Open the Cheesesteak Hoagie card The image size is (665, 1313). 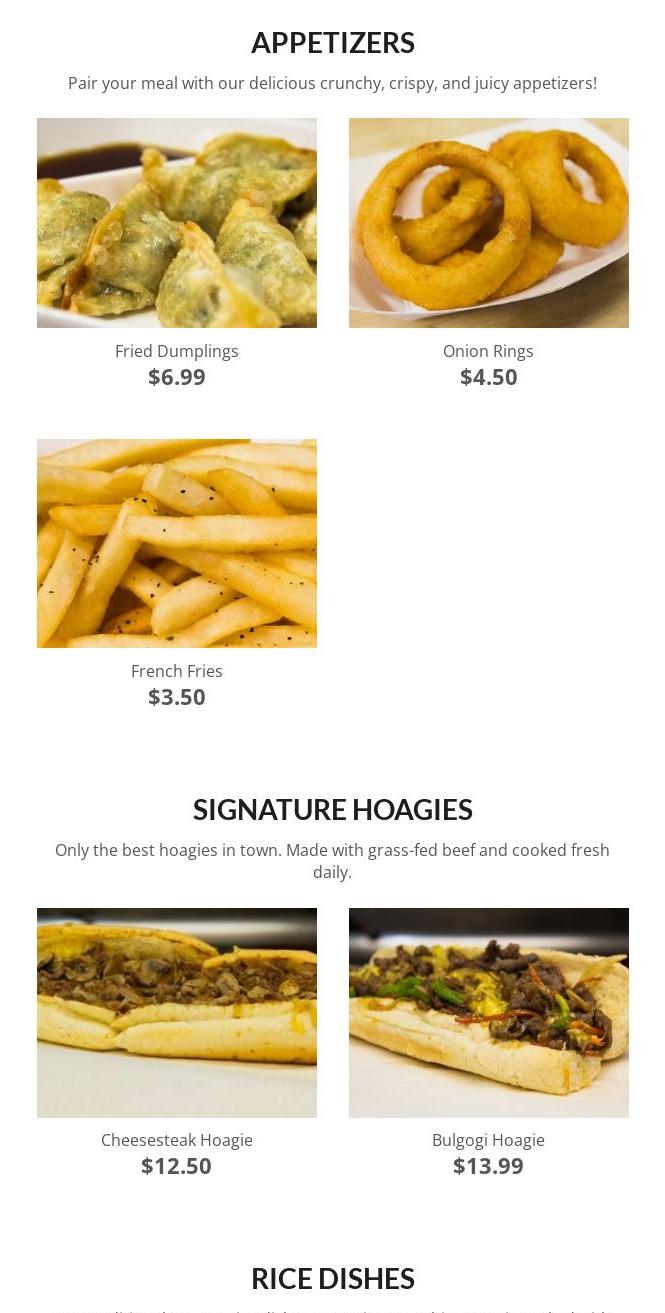tap(177, 1012)
